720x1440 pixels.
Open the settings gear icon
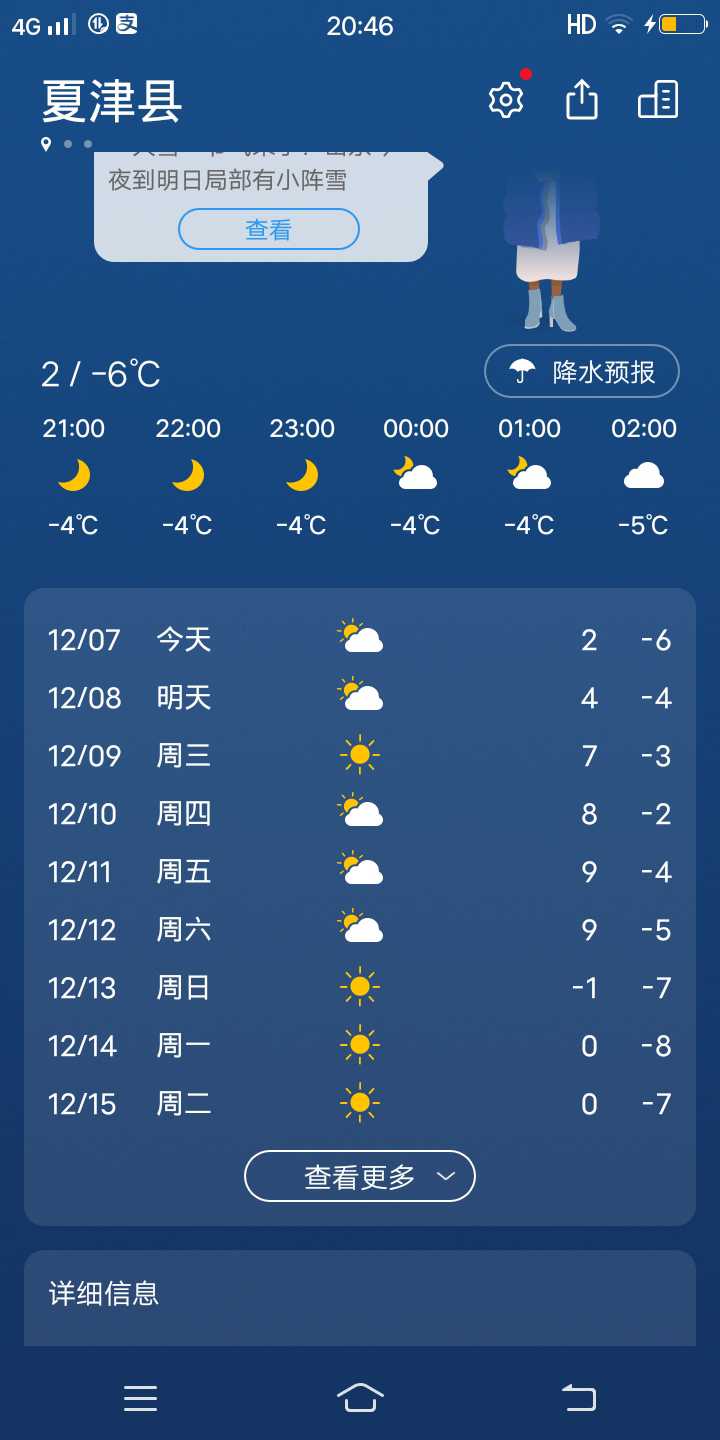point(506,100)
